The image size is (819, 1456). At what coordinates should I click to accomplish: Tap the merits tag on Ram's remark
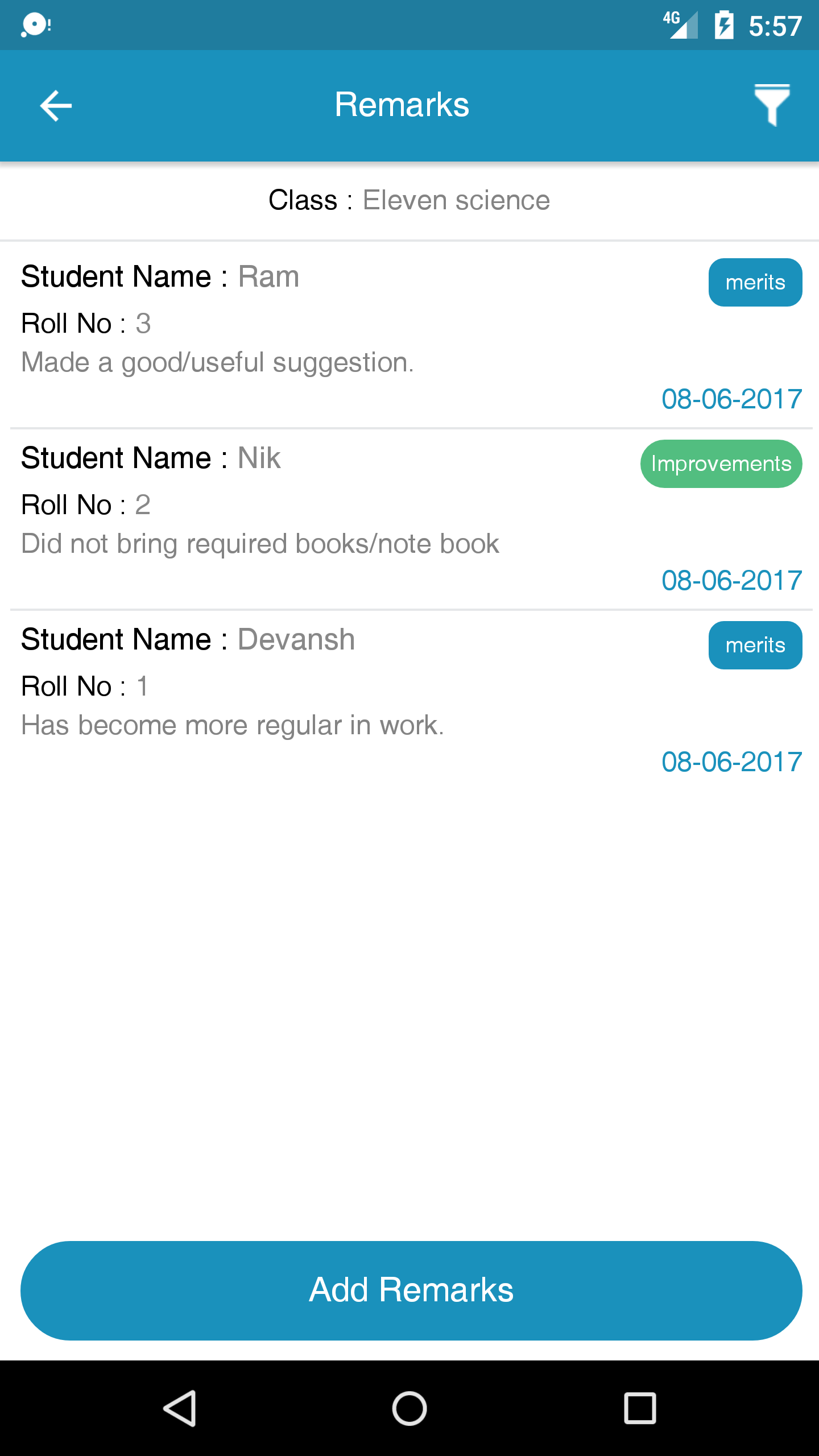point(755,283)
